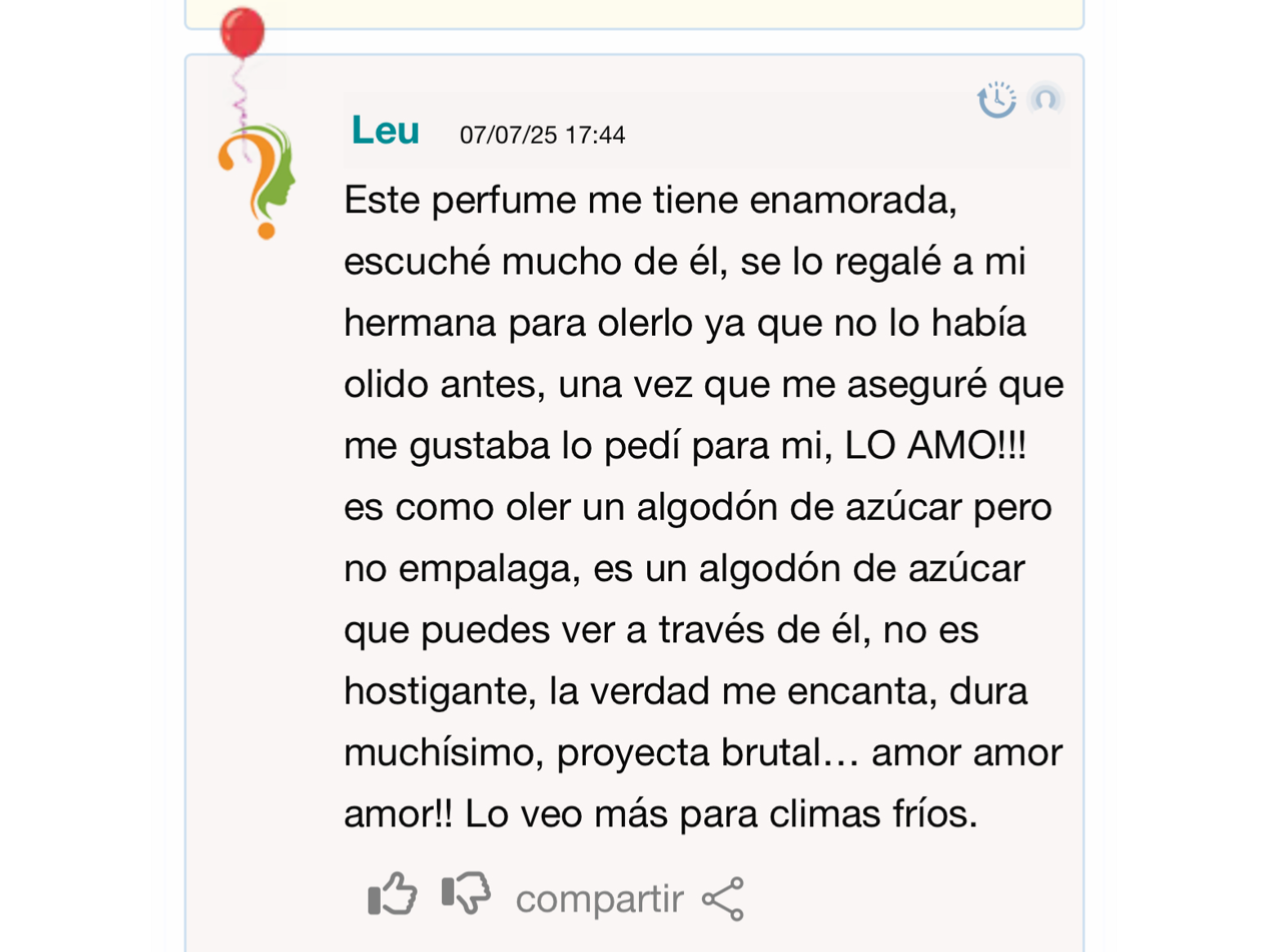1269x952 pixels.
Task: Dislike Leu's review with thumbs down
Action: tap(466, 892)
